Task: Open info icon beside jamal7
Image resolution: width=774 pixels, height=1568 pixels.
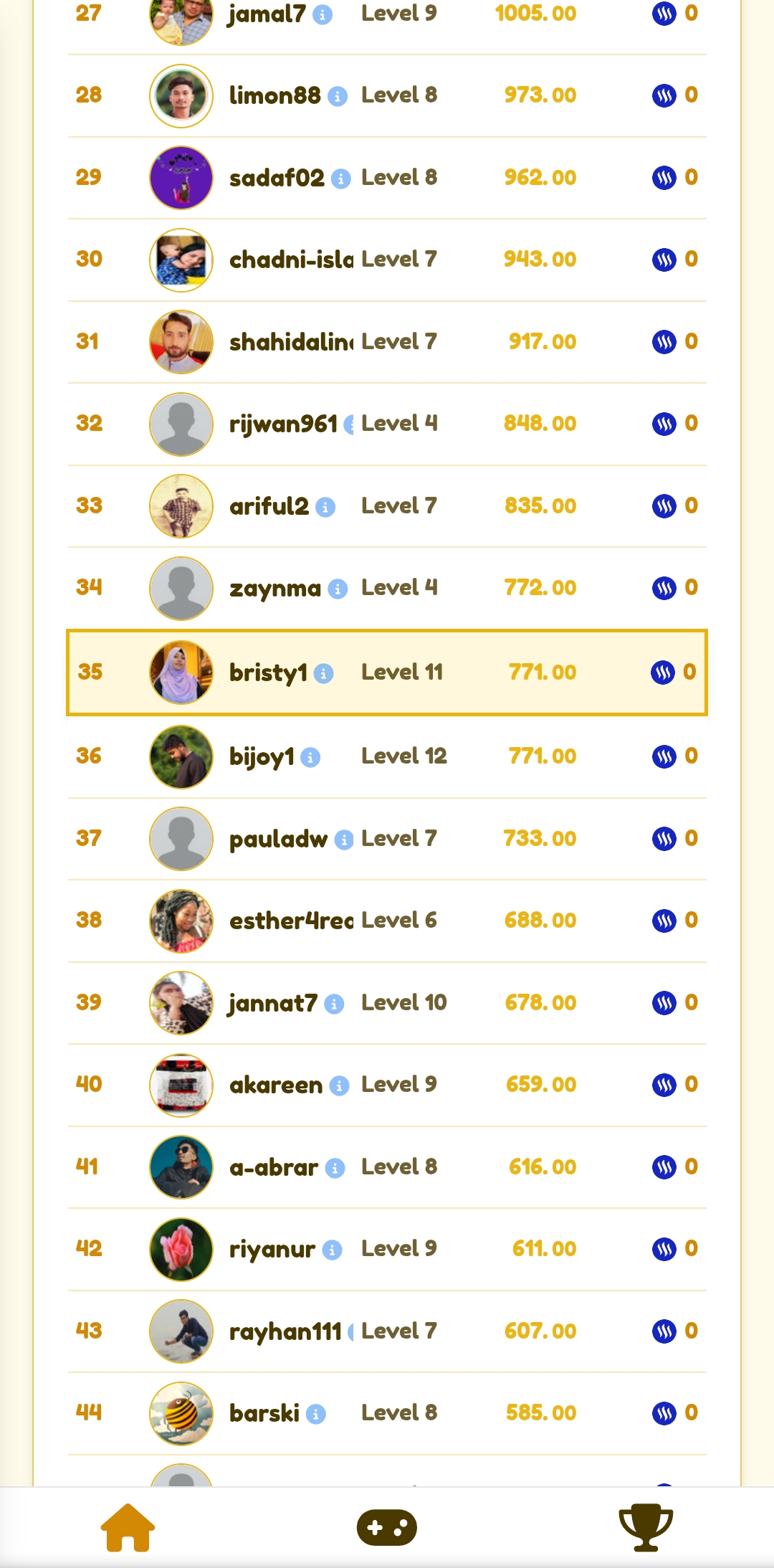Action: click(x=322, y=14)
